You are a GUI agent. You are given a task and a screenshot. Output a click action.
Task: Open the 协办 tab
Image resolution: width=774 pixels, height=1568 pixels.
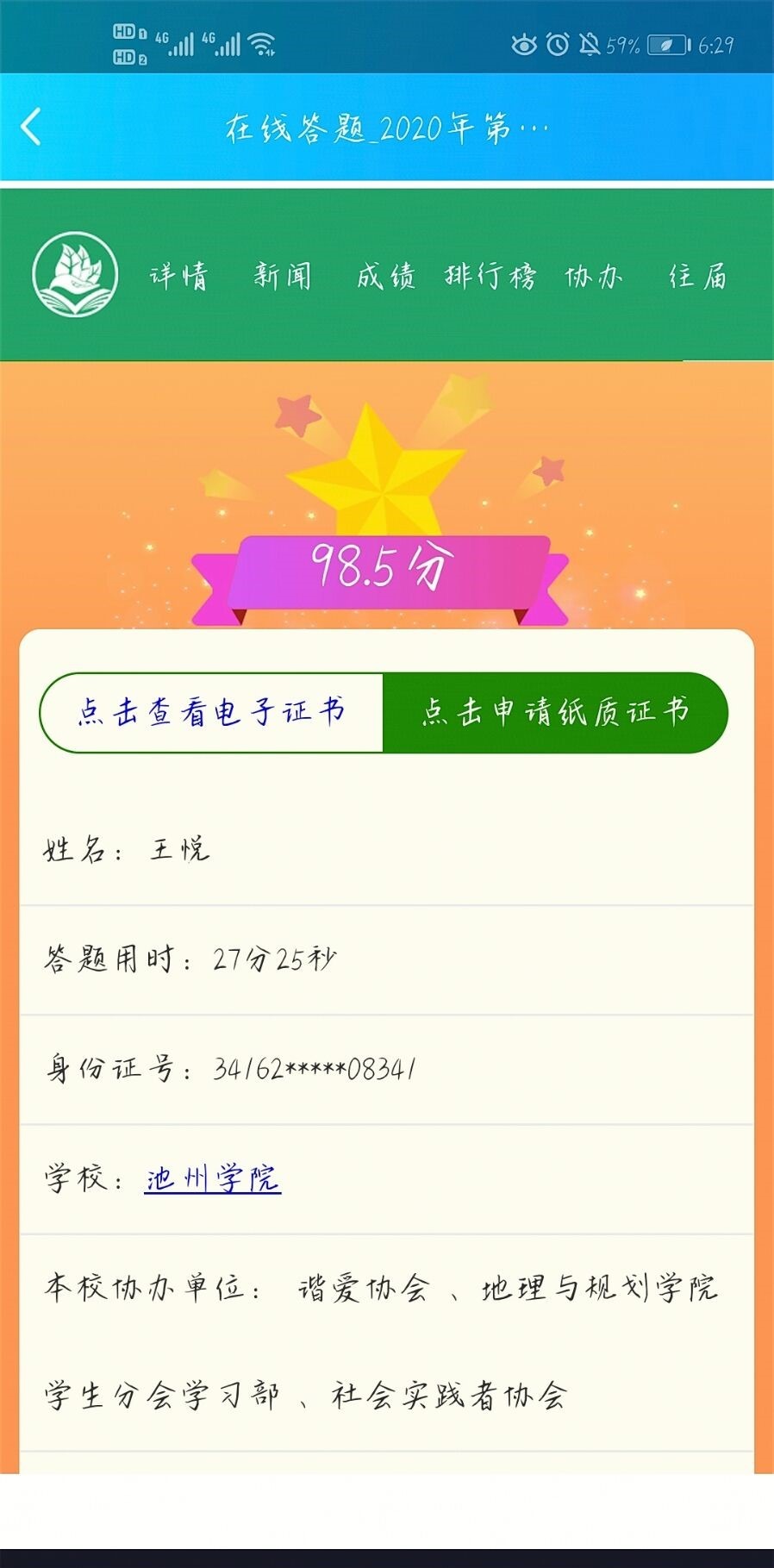point(594,276)
